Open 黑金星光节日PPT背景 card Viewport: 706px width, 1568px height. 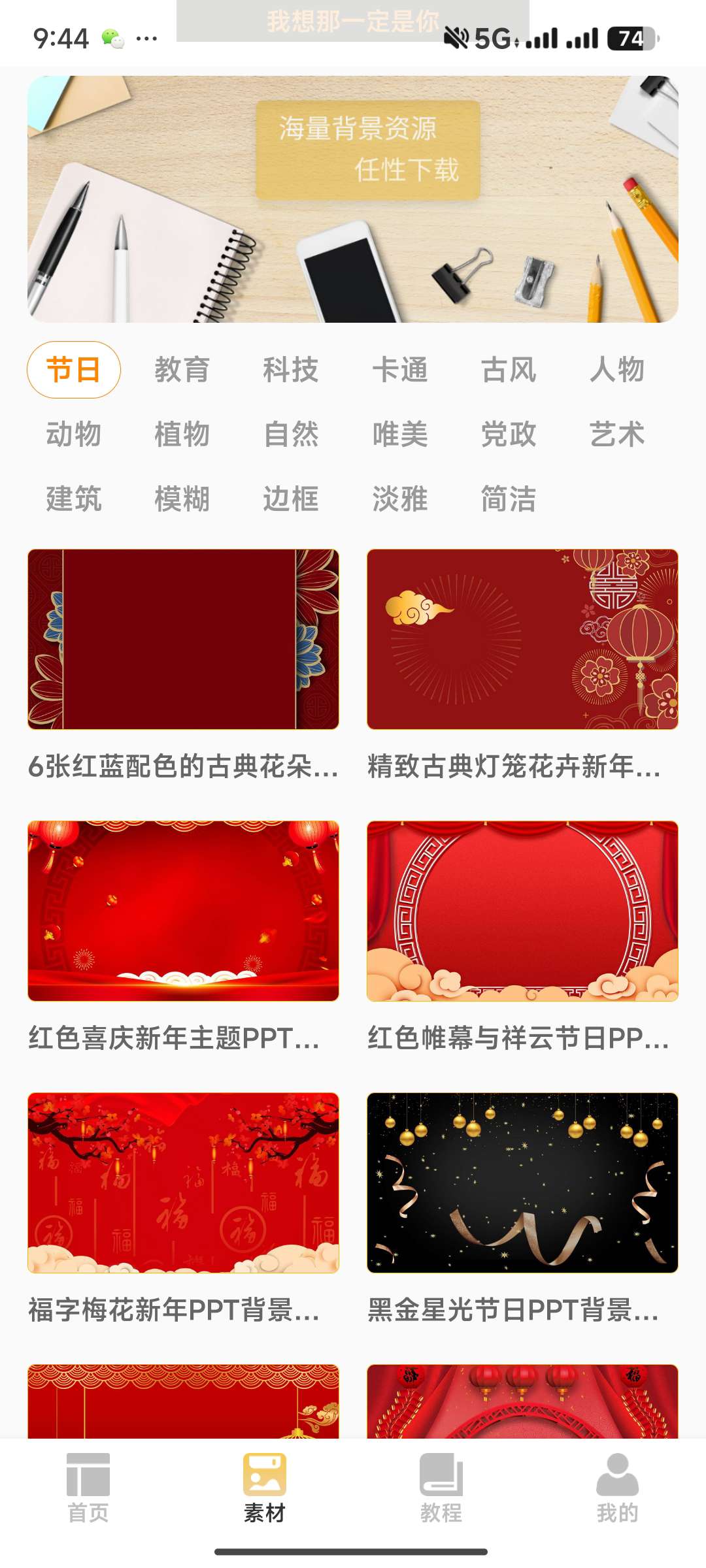(522, 1183)
